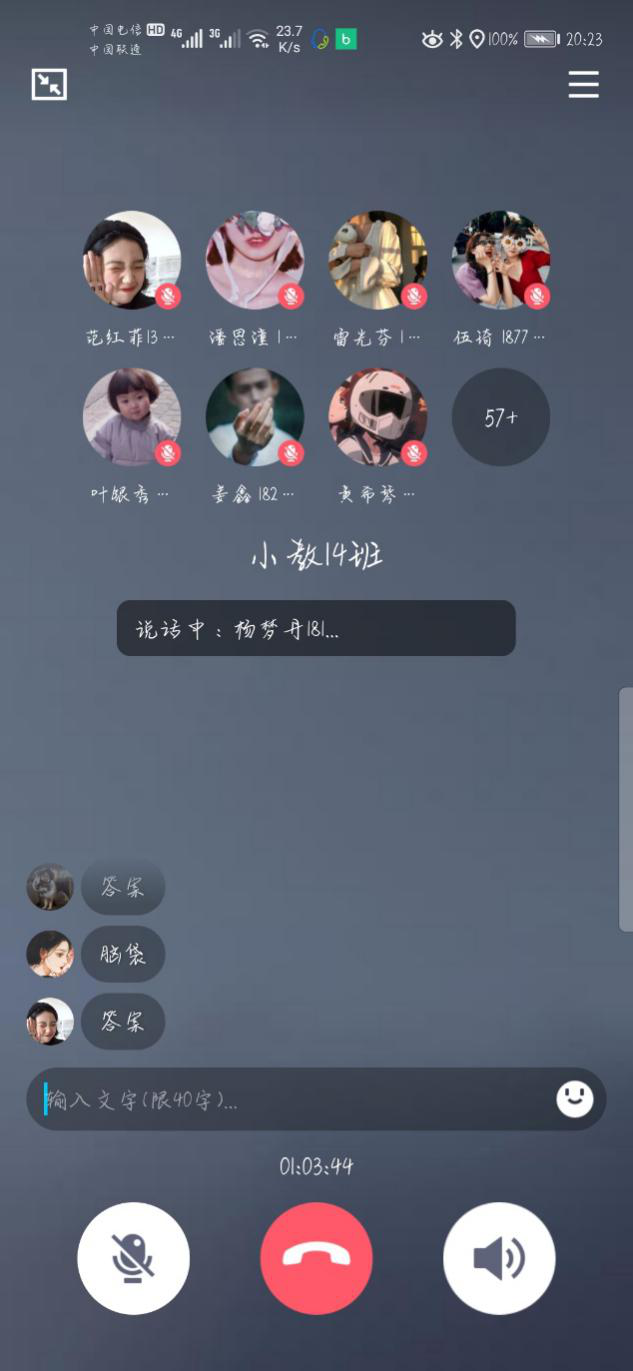The height and width of the screenshot is (1371, 633).
Task: Open the hamburger menu
Action: [x=584, y=85]
